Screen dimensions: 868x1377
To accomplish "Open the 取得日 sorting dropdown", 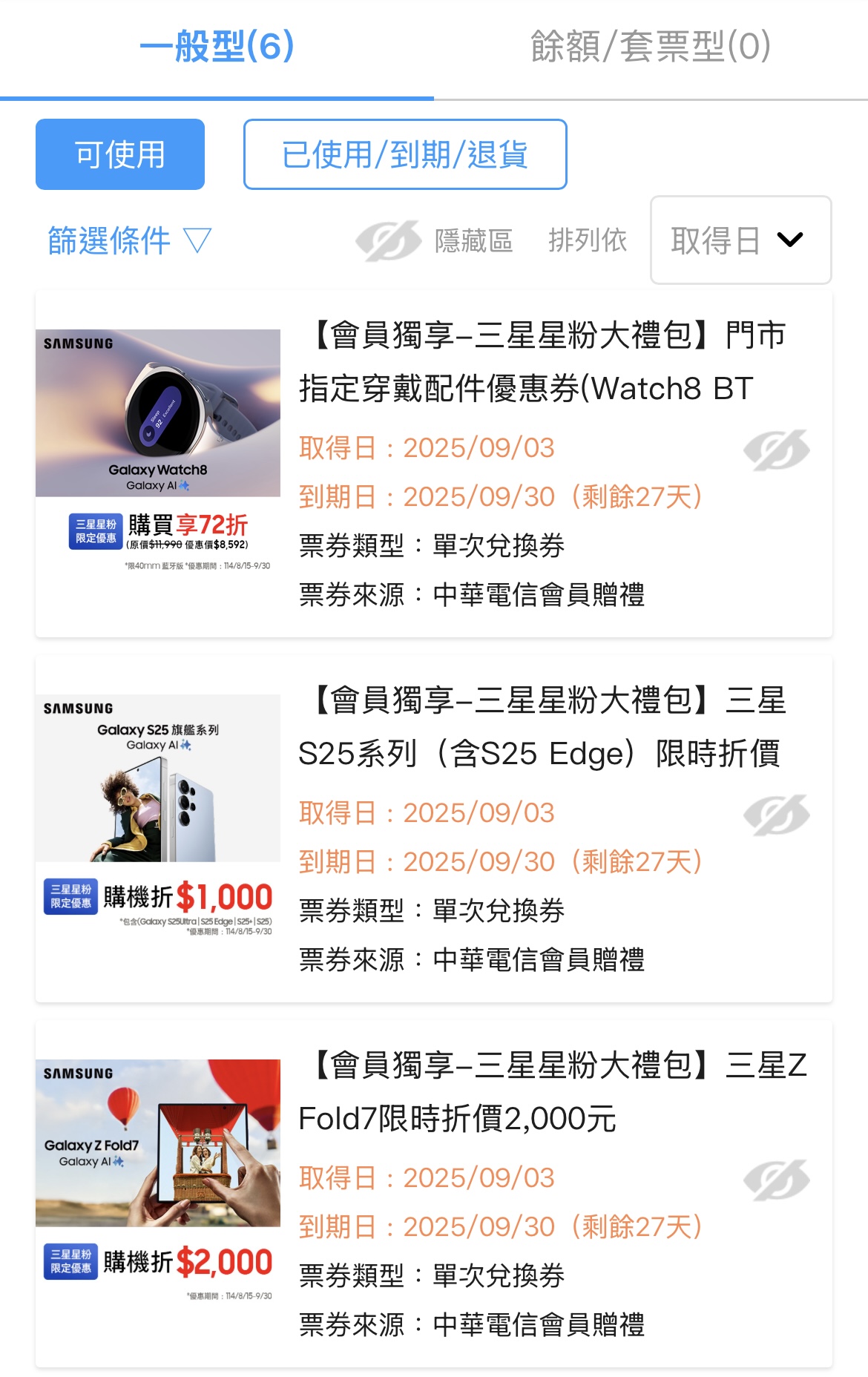I will [740, 240].
